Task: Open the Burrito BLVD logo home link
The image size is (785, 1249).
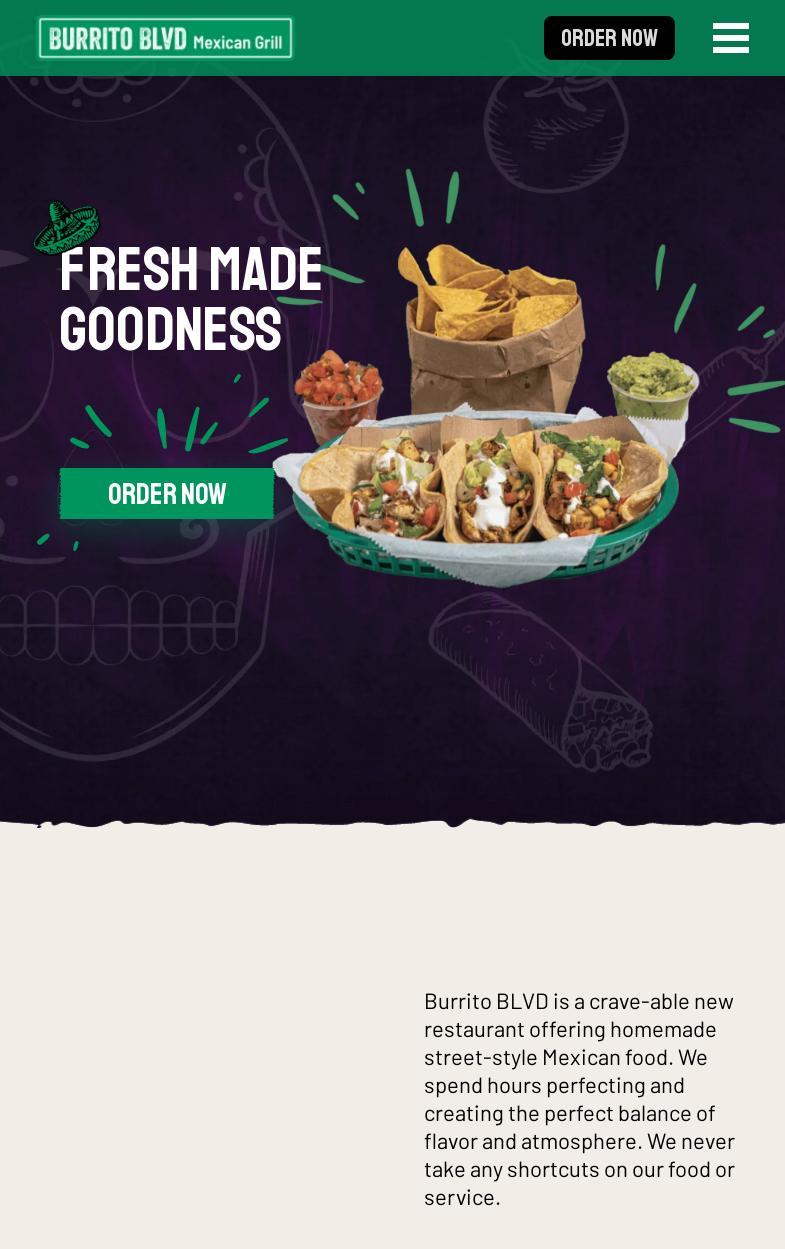Action: [165, 39]
